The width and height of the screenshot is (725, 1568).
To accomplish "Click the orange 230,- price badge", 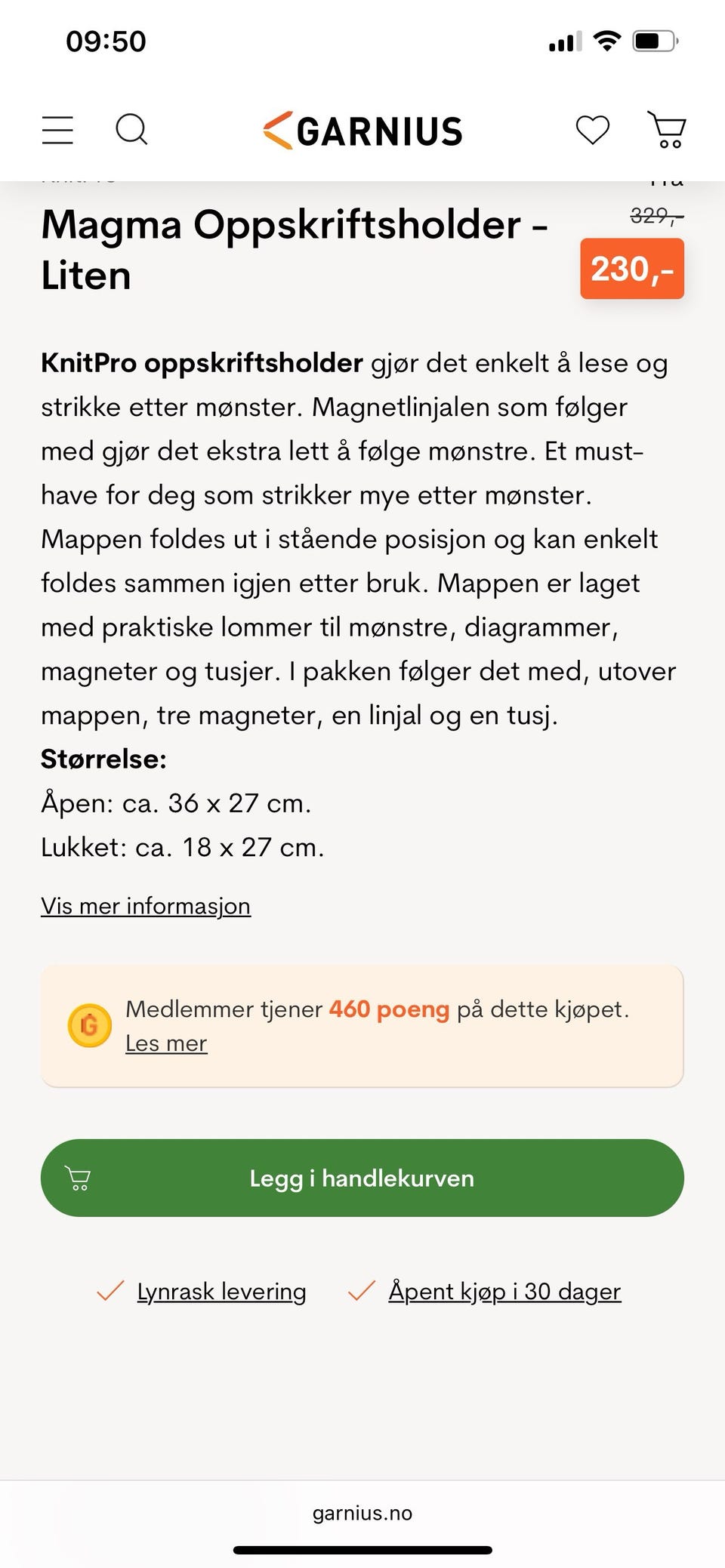I will (631, 270).
